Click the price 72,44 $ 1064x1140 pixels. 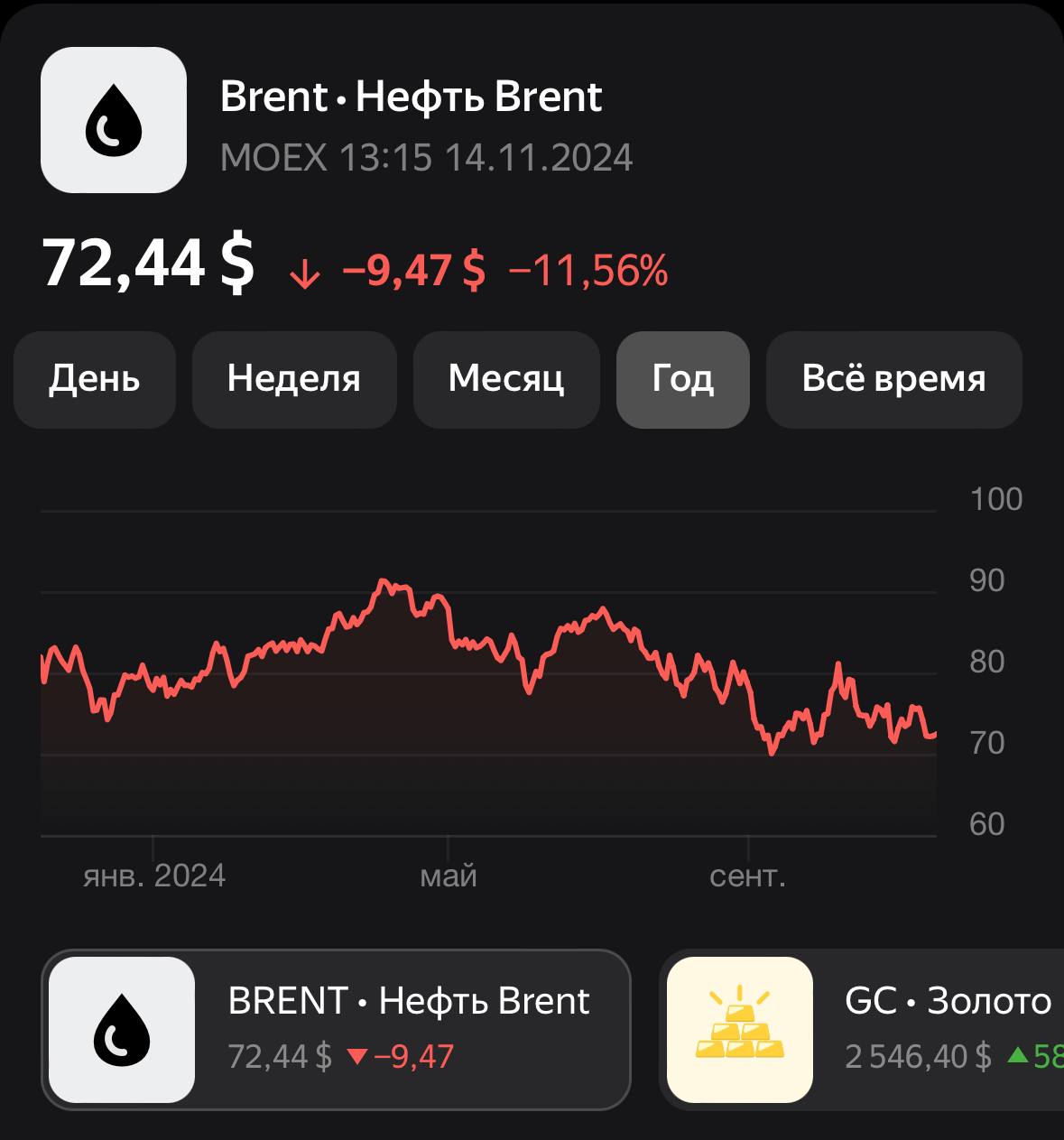(149, 263)
